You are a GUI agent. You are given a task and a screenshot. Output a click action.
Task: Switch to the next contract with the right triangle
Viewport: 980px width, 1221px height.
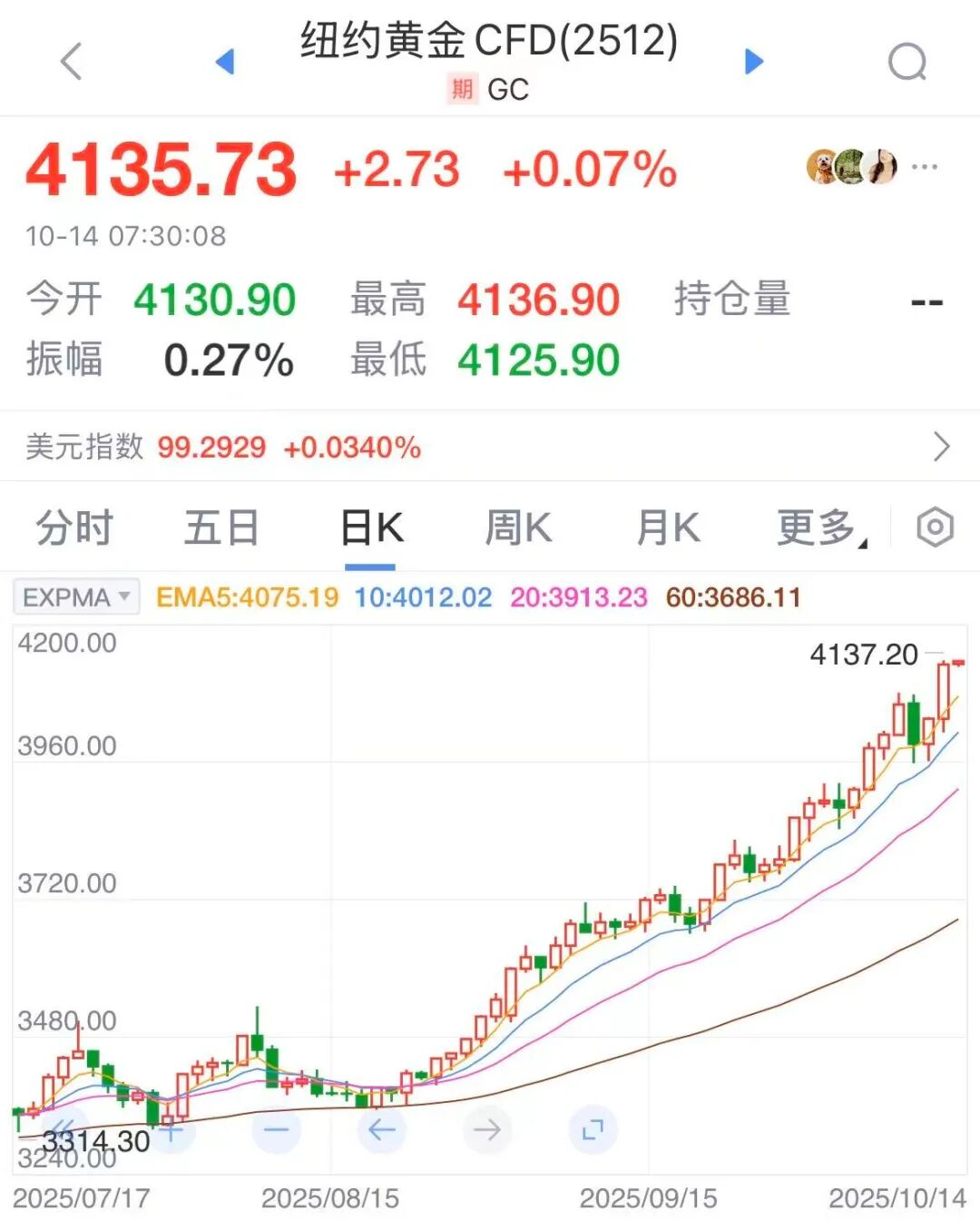pos(753,62)
